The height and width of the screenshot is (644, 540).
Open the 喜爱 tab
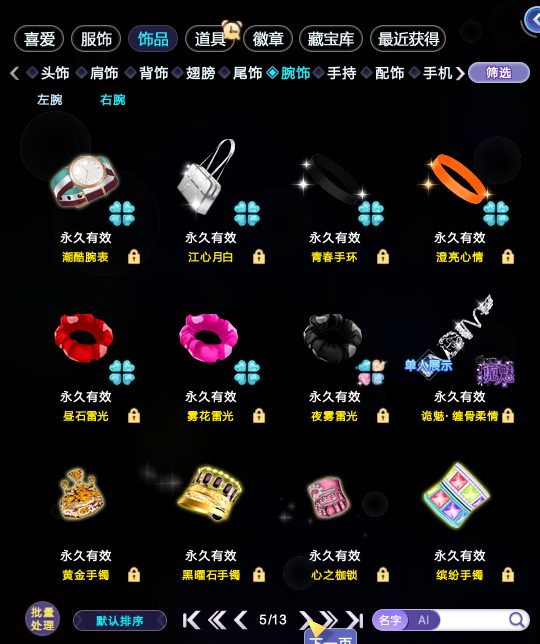[x=39, y=39]
